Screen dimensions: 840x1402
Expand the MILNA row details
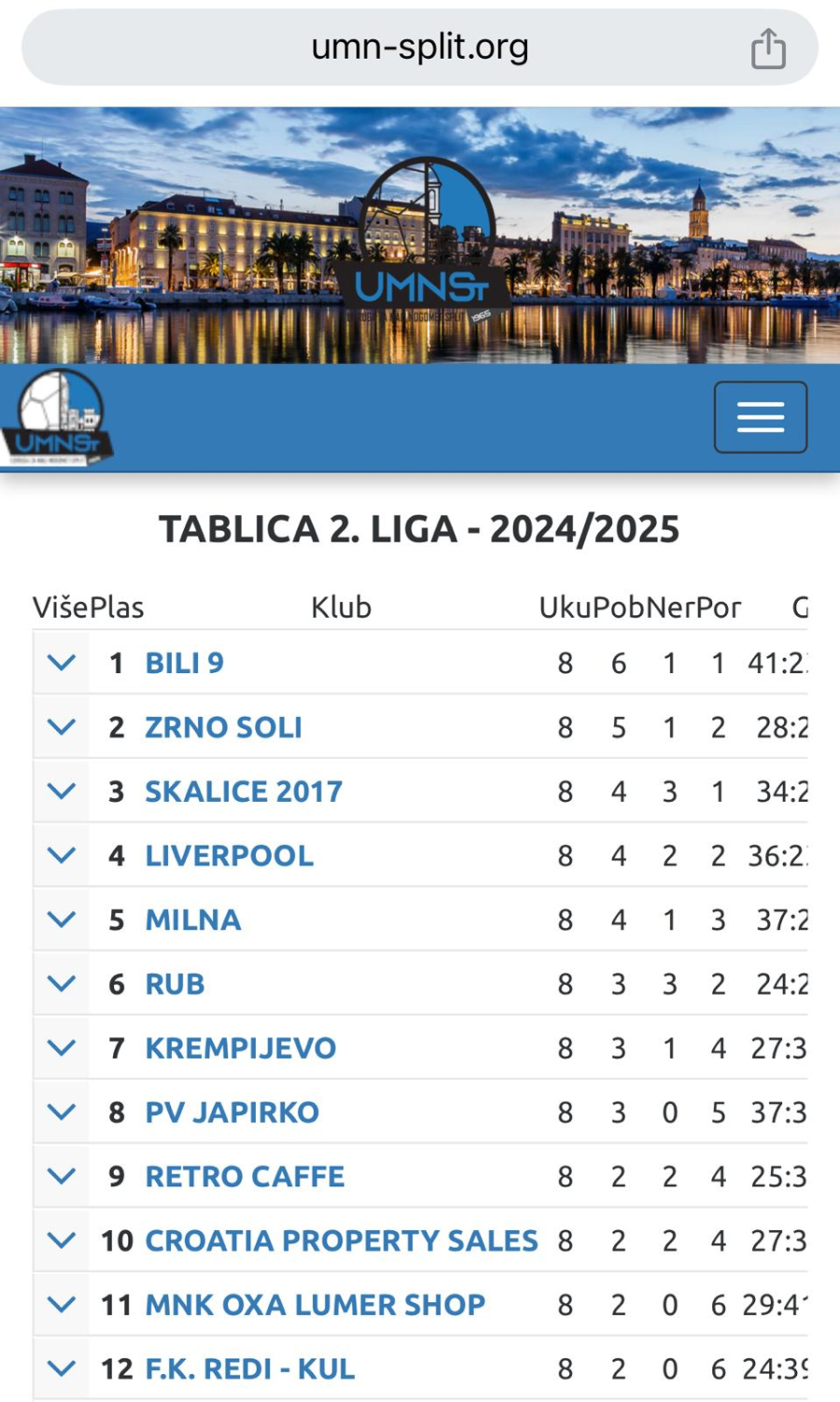point(62,920)
